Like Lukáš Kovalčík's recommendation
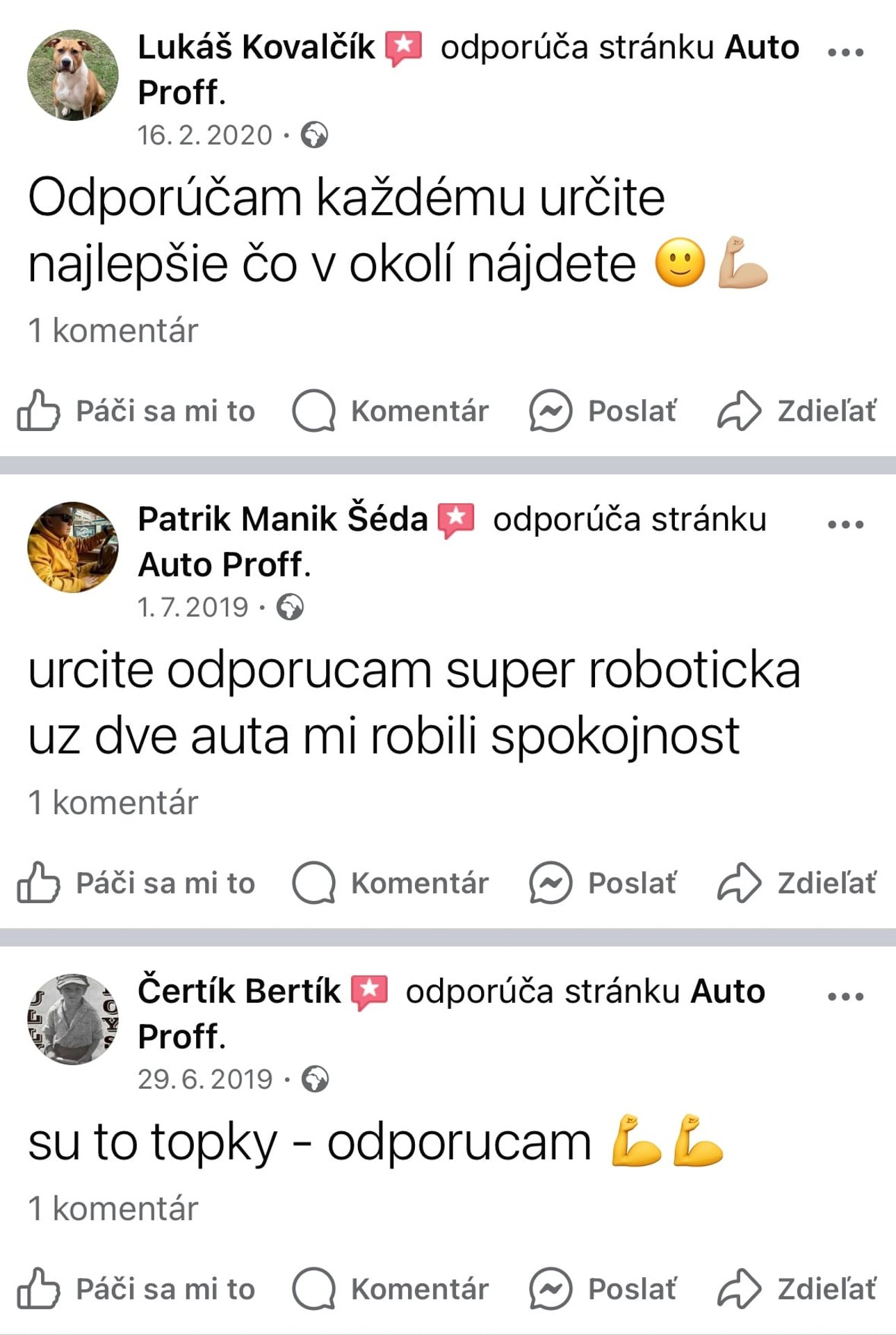This screenshot has height=1335, width=896. click(136, 411)
